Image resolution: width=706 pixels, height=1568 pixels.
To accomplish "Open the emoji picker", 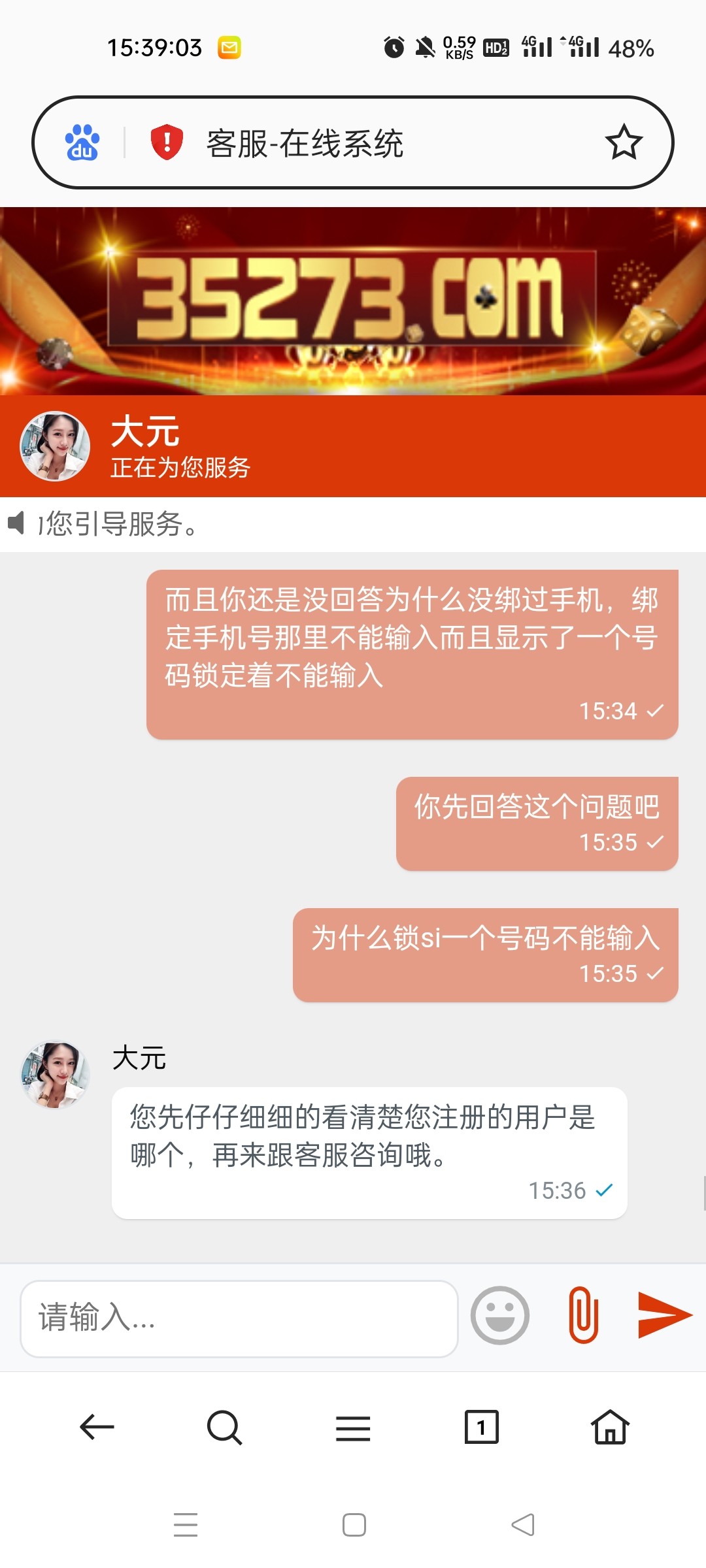I will (500, 1316).
